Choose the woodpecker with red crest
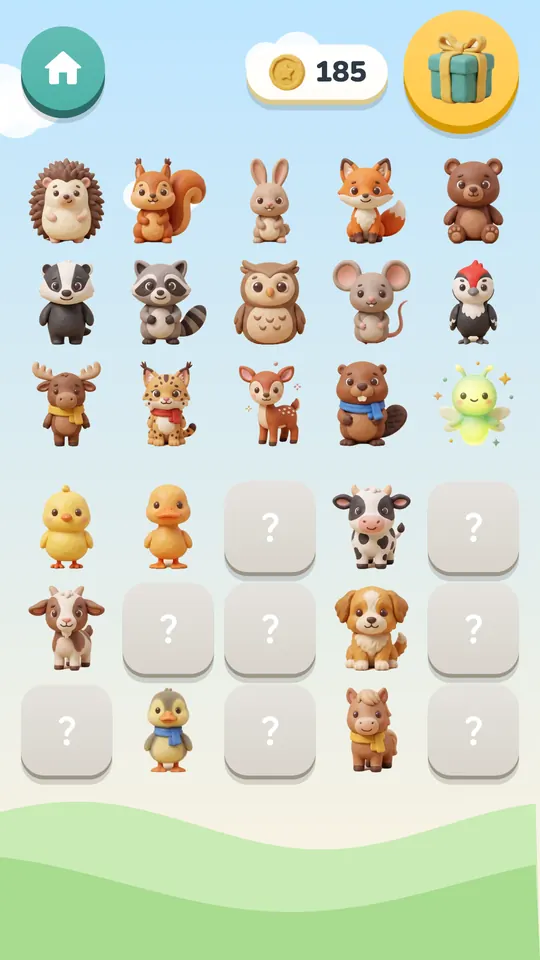Screen dimensions: 540x960 coord(473,302)
